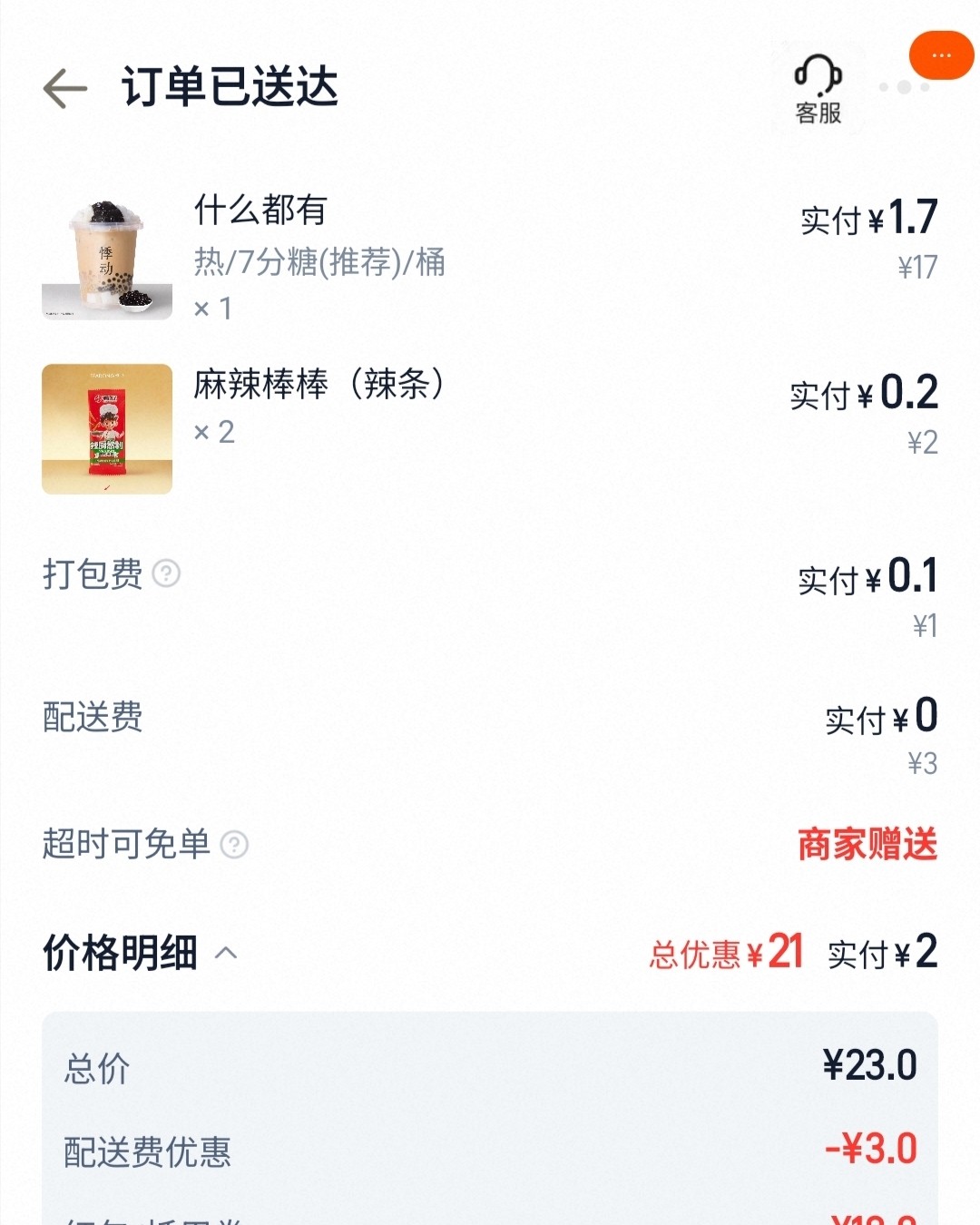Click the 打包费 help question mark
Viewport: 980px width, 1225px height.
(x=170, y=574)
